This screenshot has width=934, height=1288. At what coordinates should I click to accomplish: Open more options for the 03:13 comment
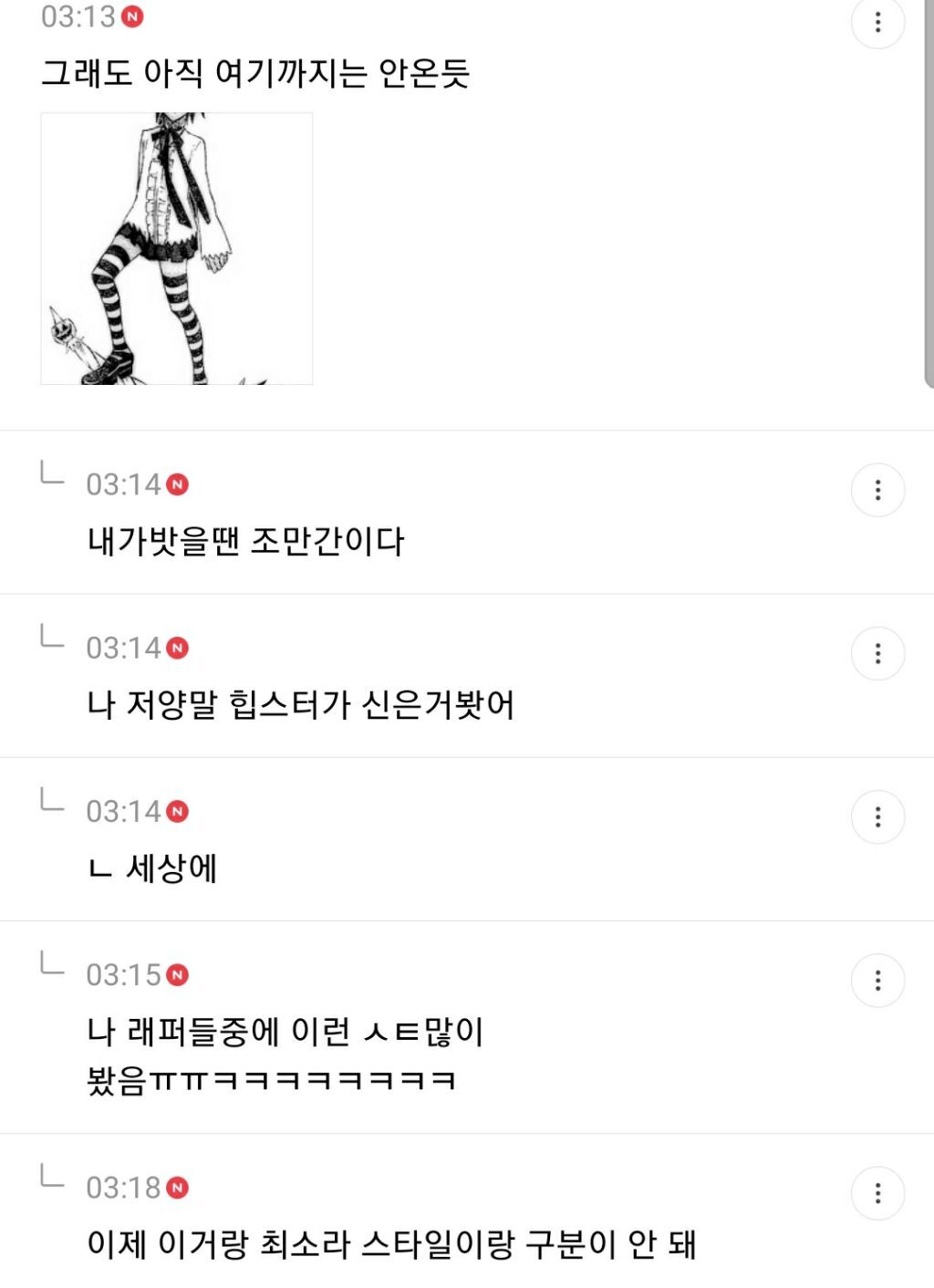coord(877,22)
